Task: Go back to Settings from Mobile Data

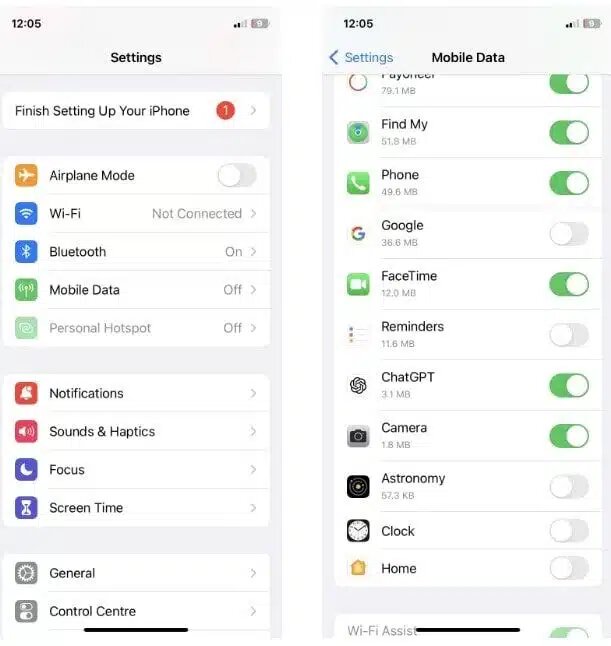Action: (x=361, y=58)
